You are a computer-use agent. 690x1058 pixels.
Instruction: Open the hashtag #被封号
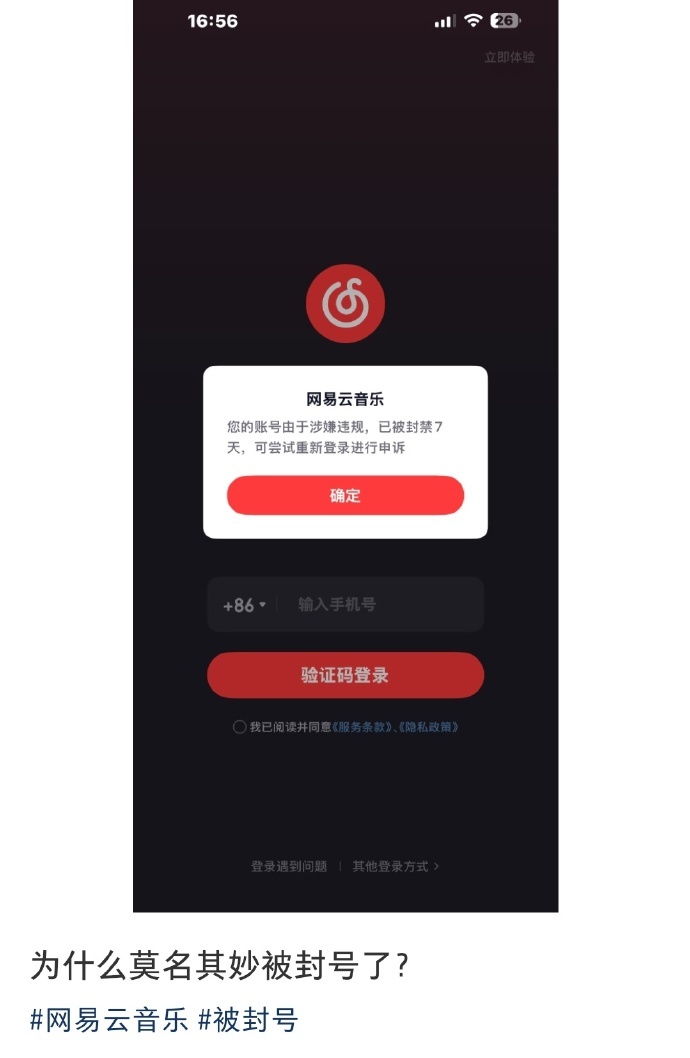[x=248, y=1020]
